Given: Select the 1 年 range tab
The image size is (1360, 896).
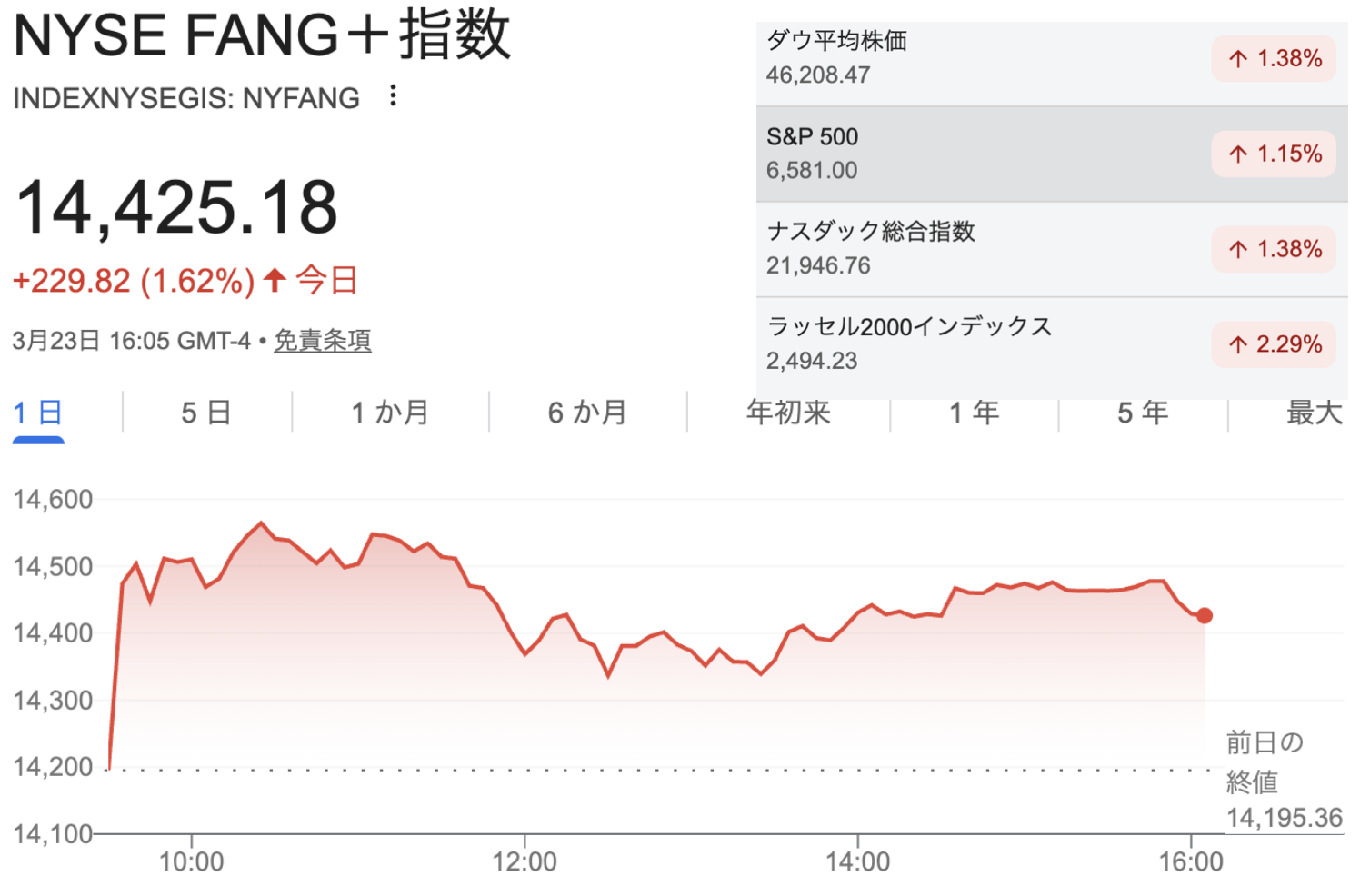Looking at the screenshot, I should 974,413.
